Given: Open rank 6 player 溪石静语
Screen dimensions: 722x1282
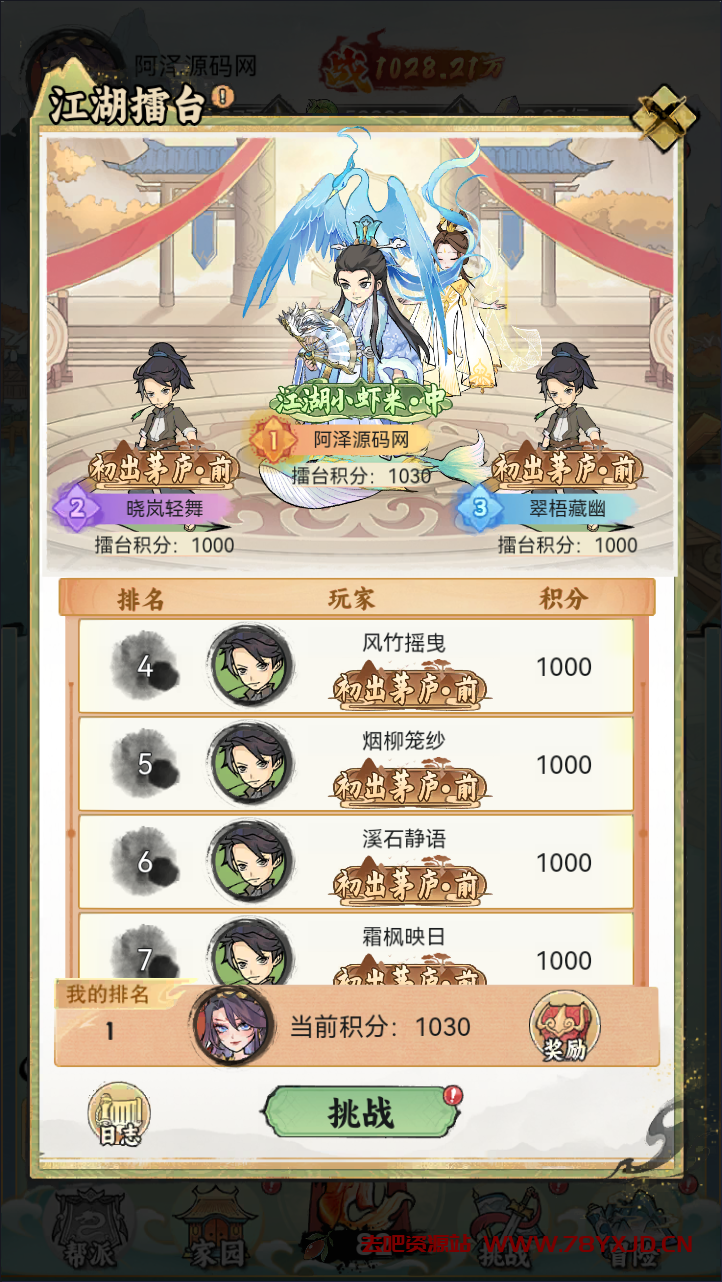Looking at the screenshot, I should [x=356, y=862].
